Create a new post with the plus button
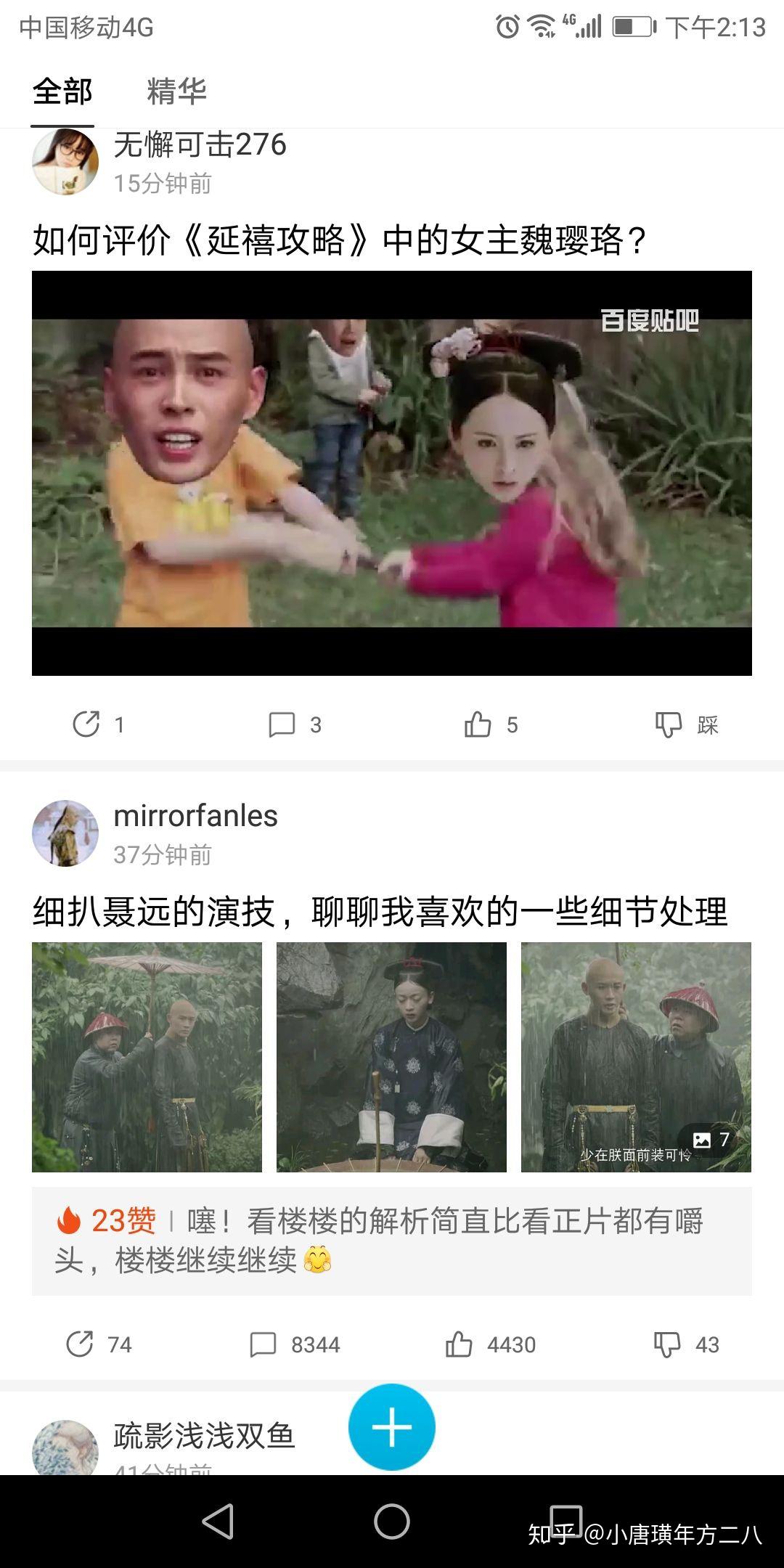Screen dimensions: 784x1568 point(392,1427)
